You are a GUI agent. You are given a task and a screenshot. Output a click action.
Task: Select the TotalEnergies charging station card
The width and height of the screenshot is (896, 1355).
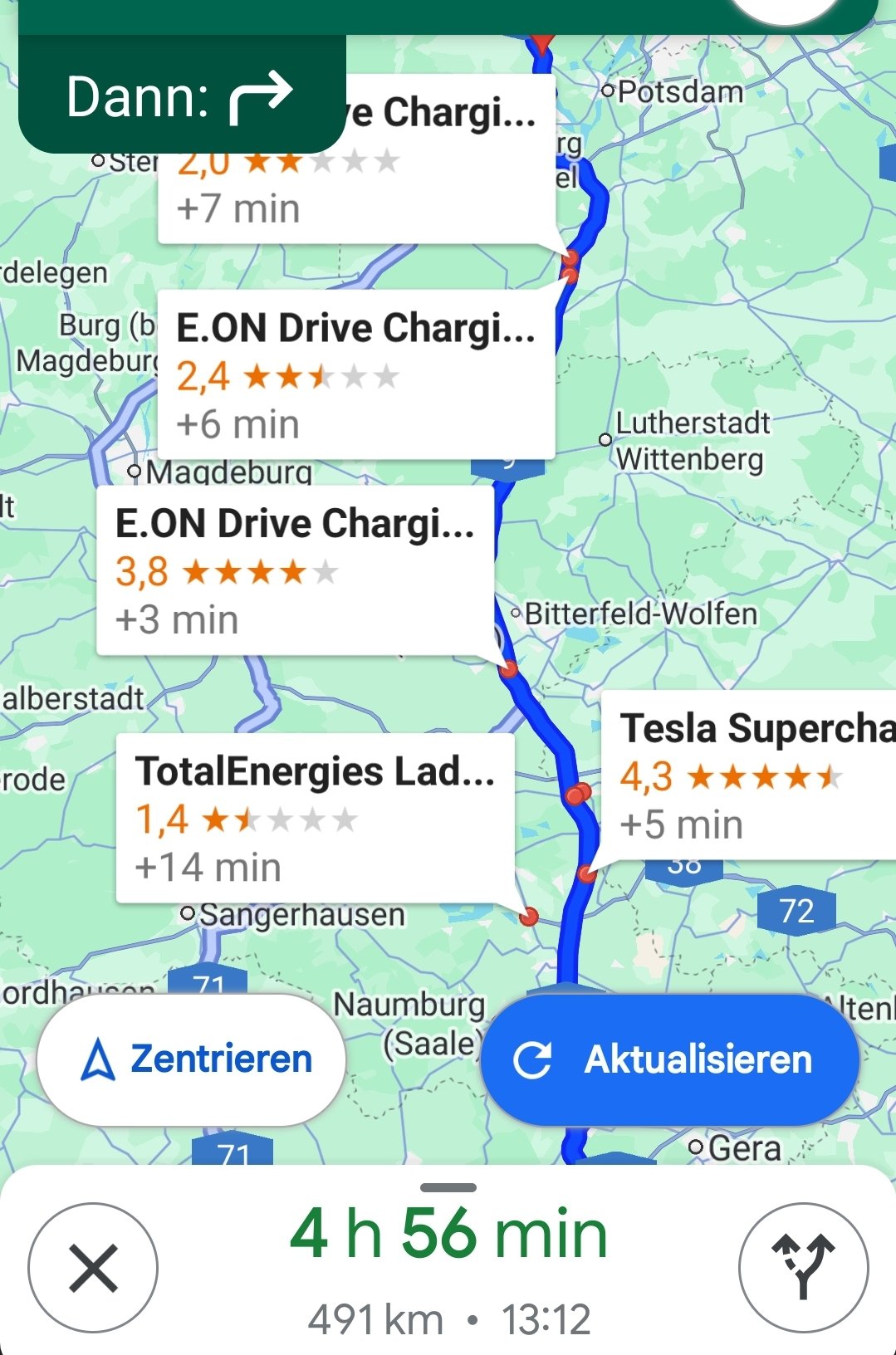coord(315,818)
